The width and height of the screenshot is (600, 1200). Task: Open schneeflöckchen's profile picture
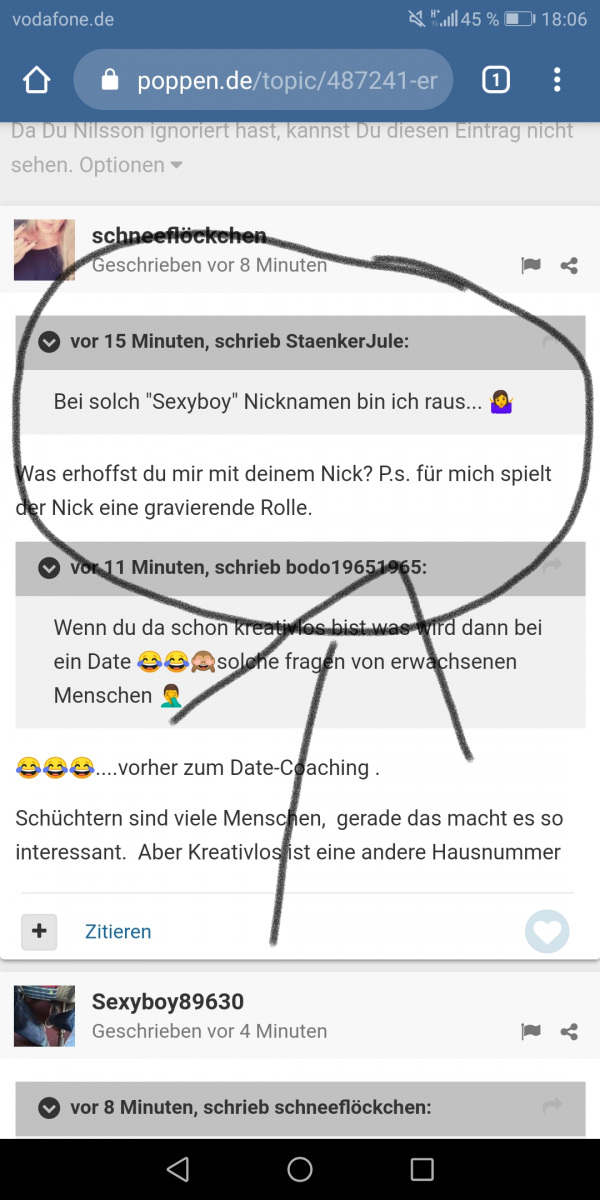pyautogui.click(x=44, y=250)
